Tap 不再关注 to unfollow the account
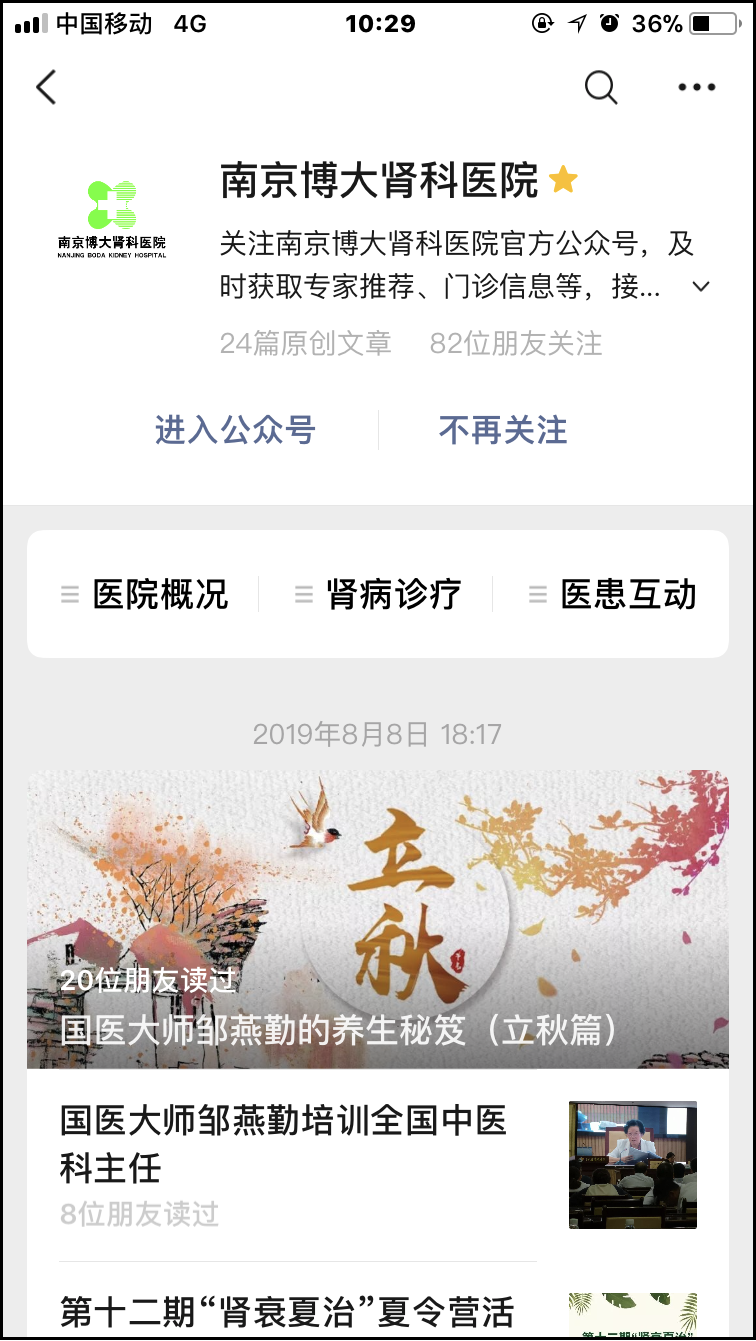The width and height of the screenshot is (756, 1341). coord(503,430)
